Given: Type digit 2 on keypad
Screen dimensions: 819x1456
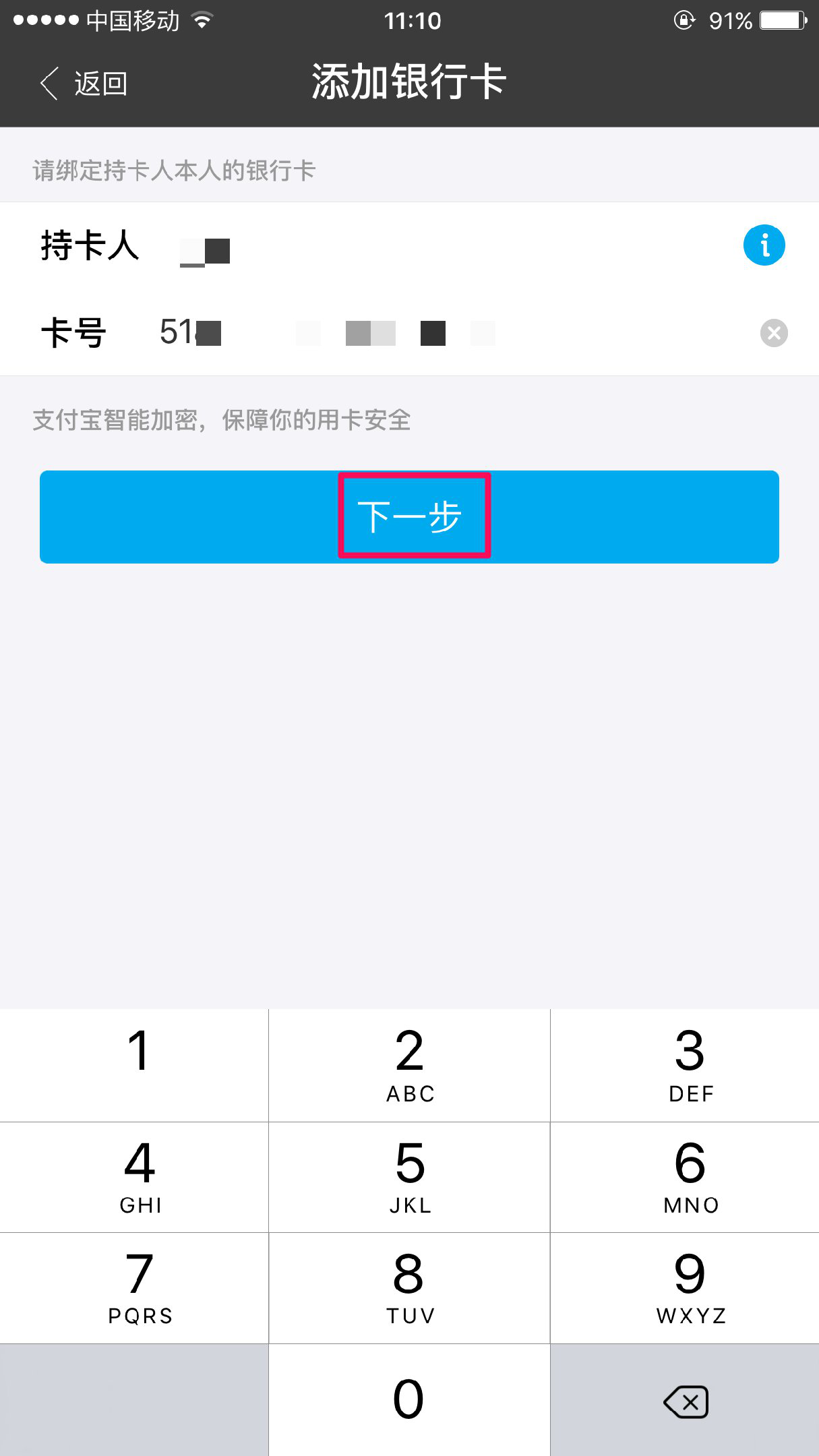Looking at the screenshot, I should [409, 1065].
